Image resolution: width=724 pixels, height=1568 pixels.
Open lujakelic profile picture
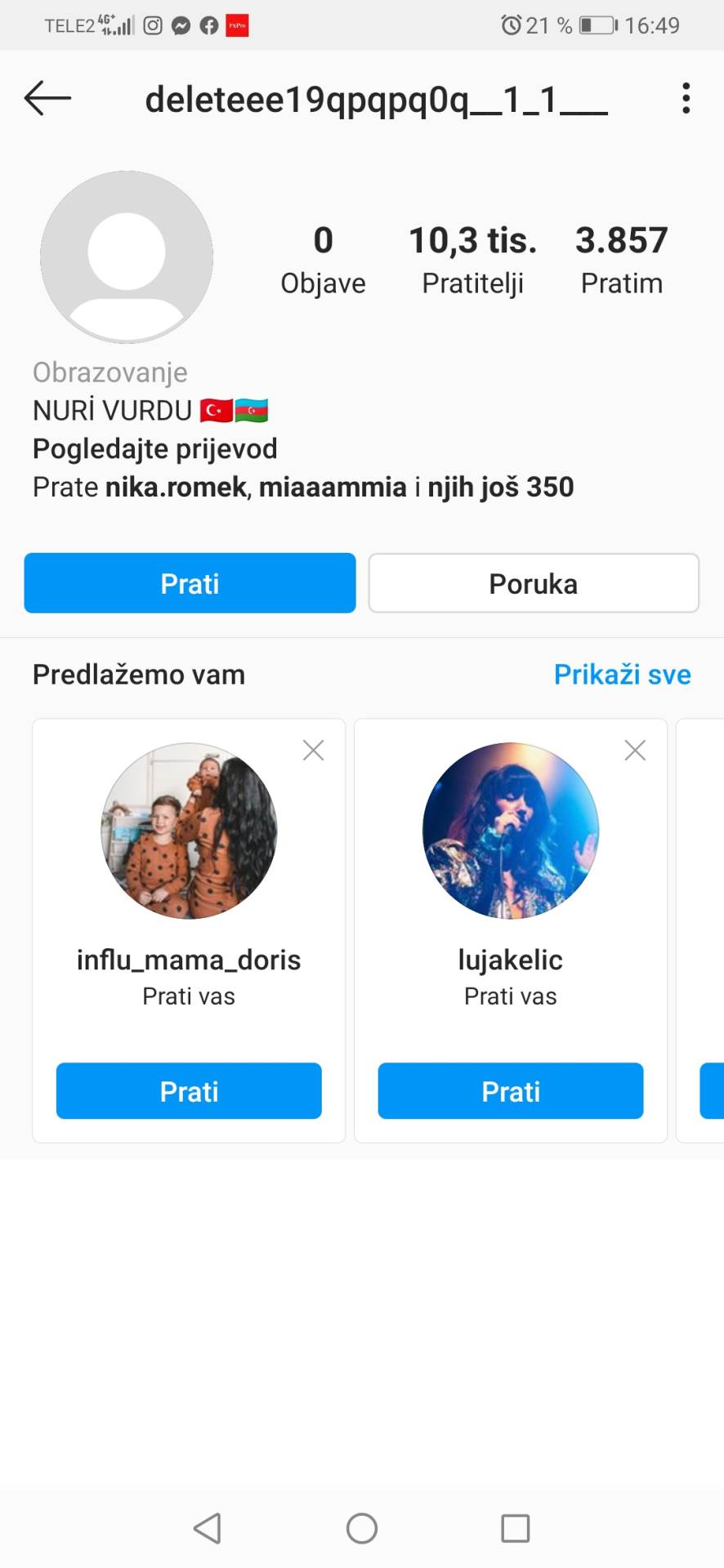[511, 831]
